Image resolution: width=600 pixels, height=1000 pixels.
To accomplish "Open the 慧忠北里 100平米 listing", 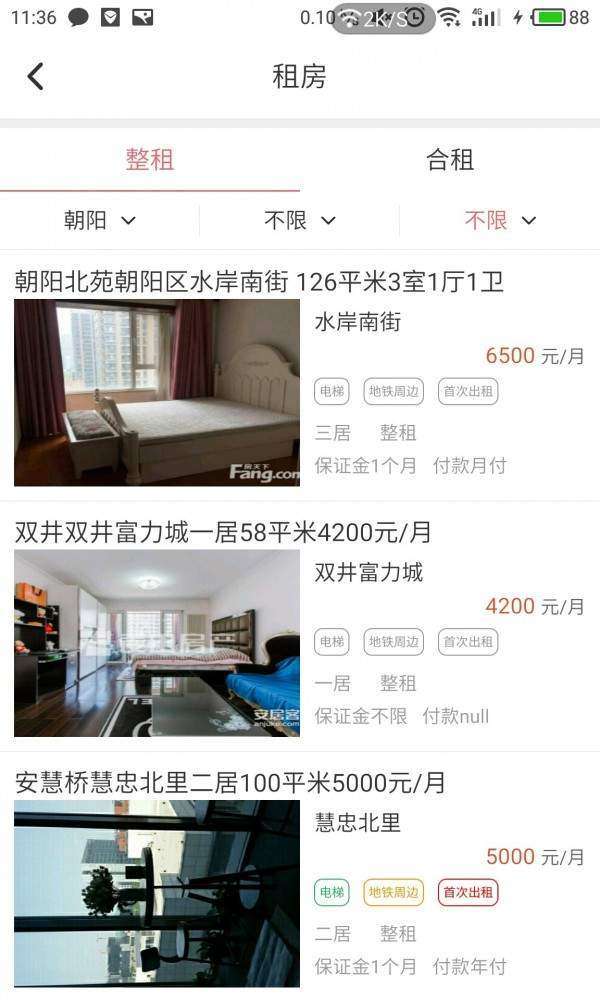I will tap(300, 880).
